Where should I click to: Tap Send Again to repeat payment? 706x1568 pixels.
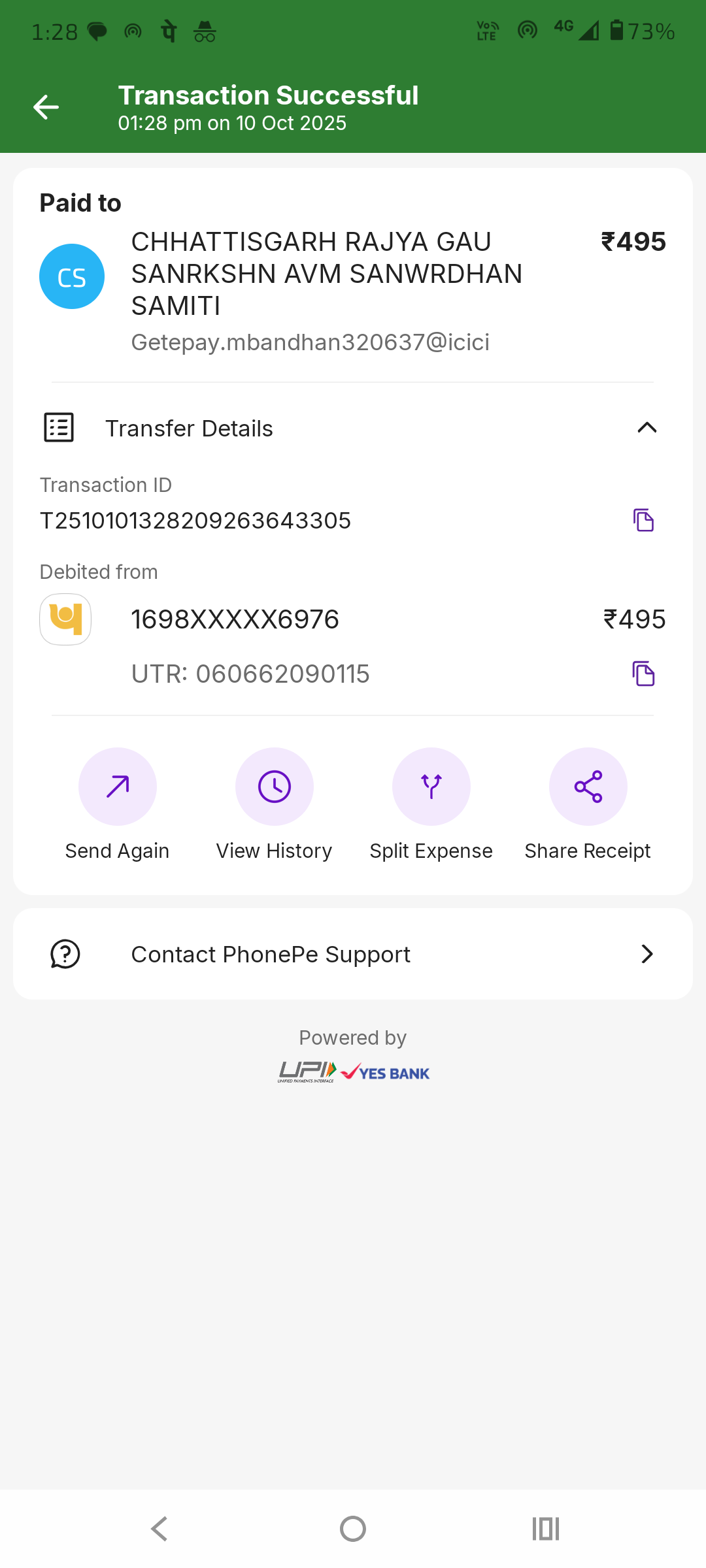coord(118,787)
